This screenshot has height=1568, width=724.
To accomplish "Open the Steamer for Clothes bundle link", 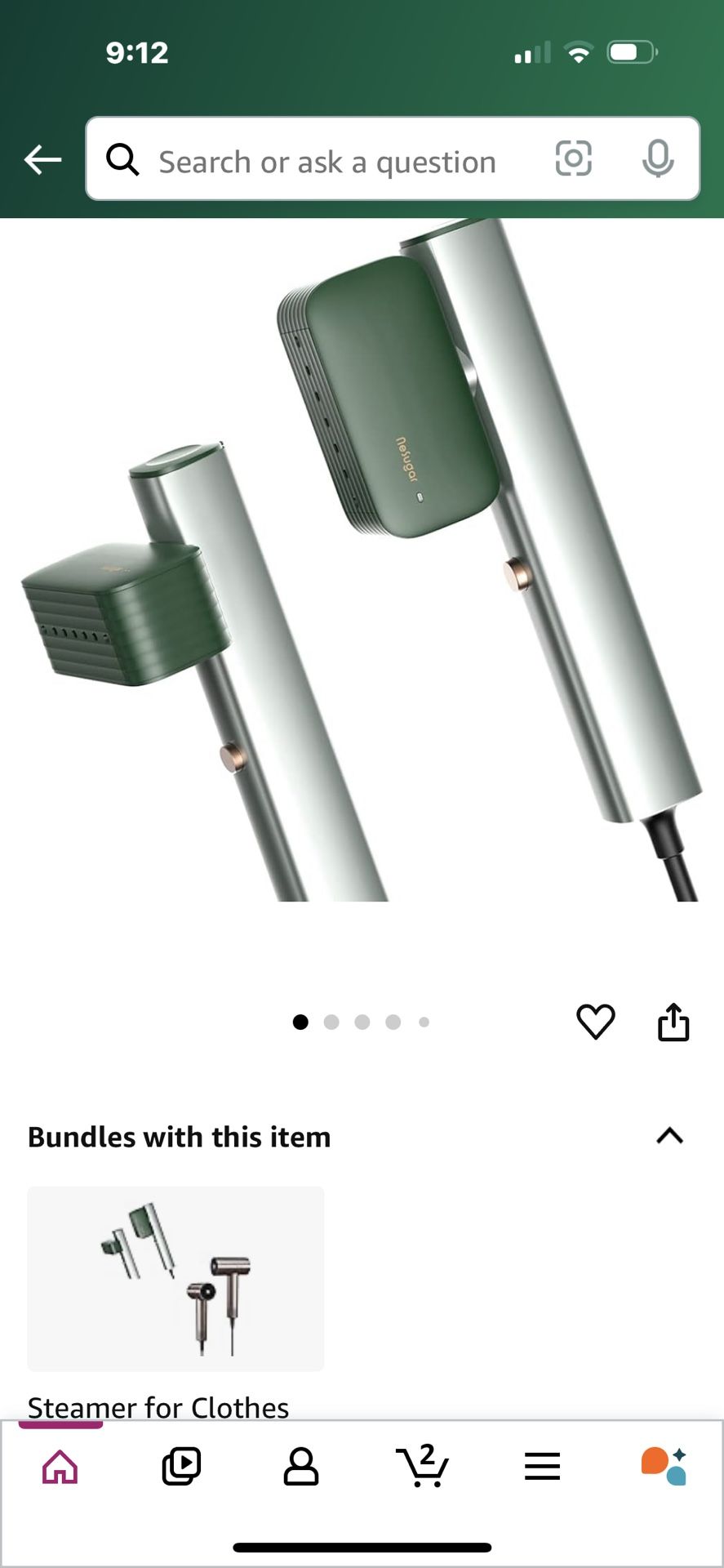I will coord(158,1407).
